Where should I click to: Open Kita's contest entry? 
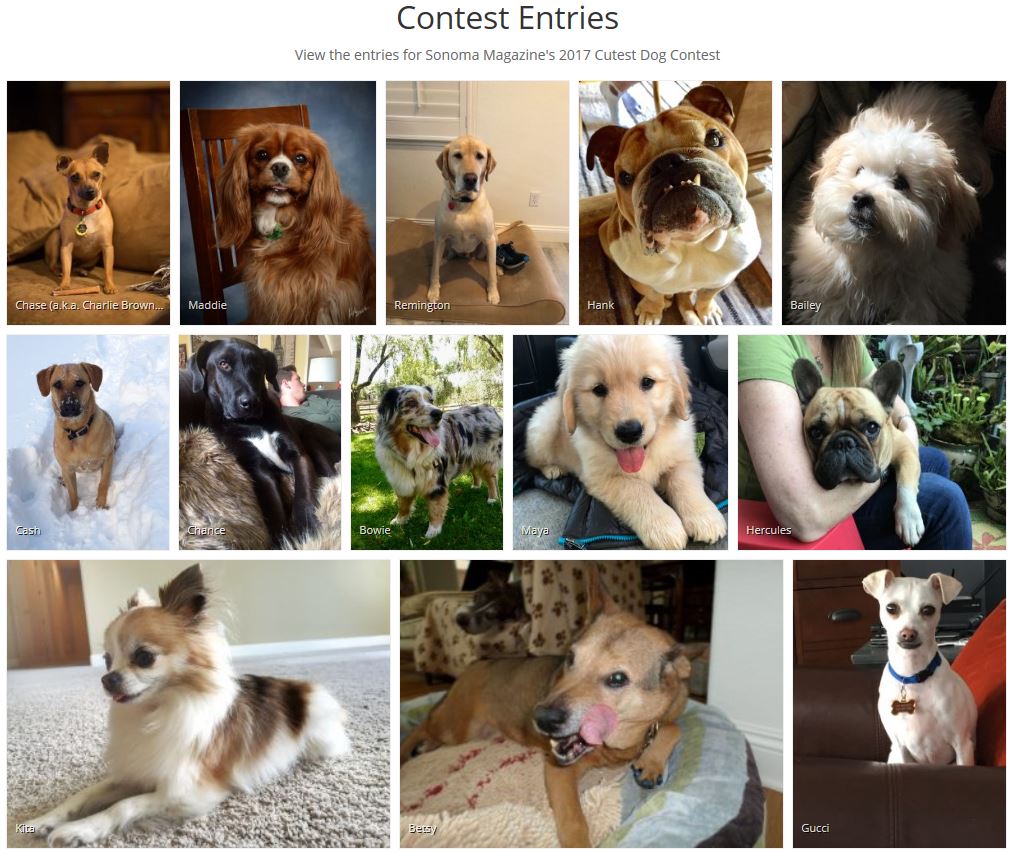[198, 703]
